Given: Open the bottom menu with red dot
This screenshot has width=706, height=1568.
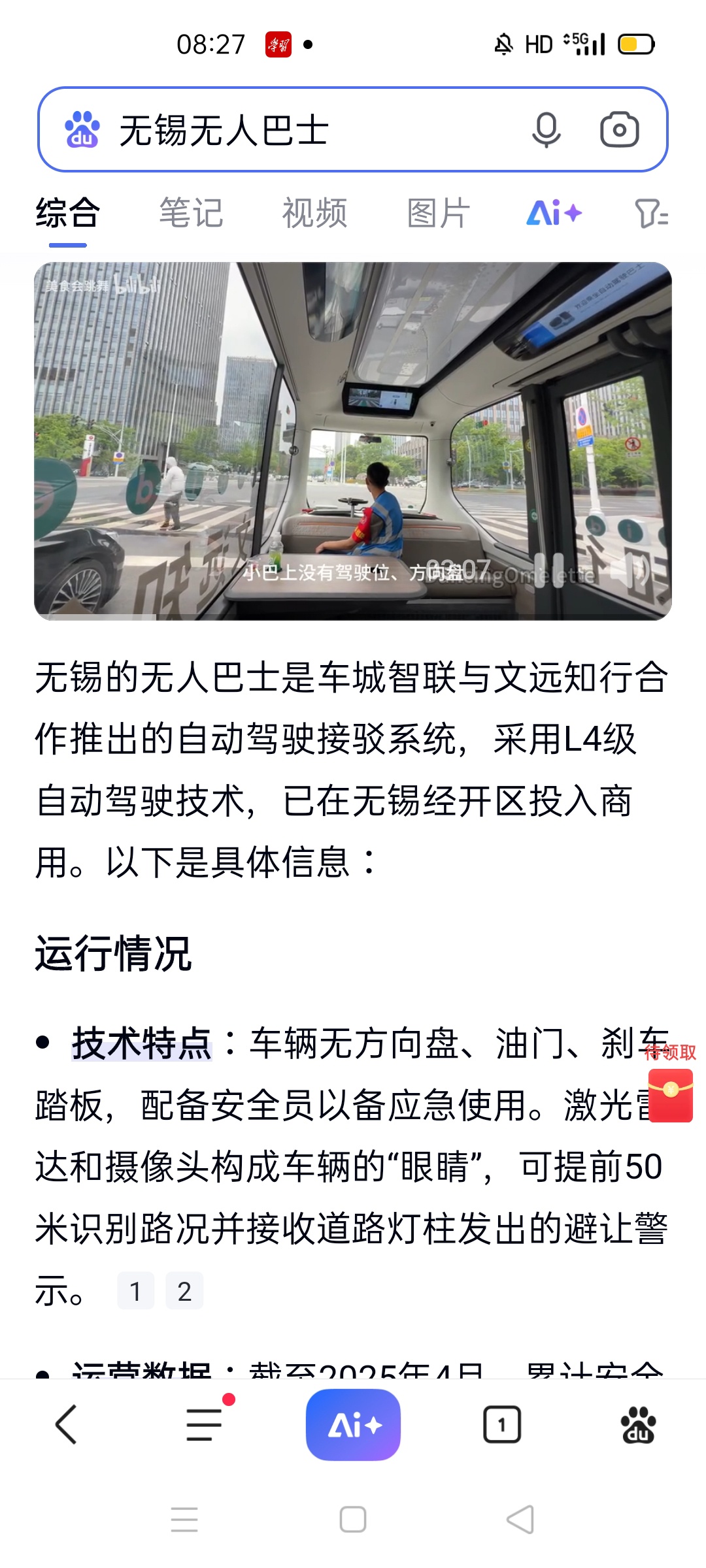Looking at the screenshot, I should coord(204,1424).
